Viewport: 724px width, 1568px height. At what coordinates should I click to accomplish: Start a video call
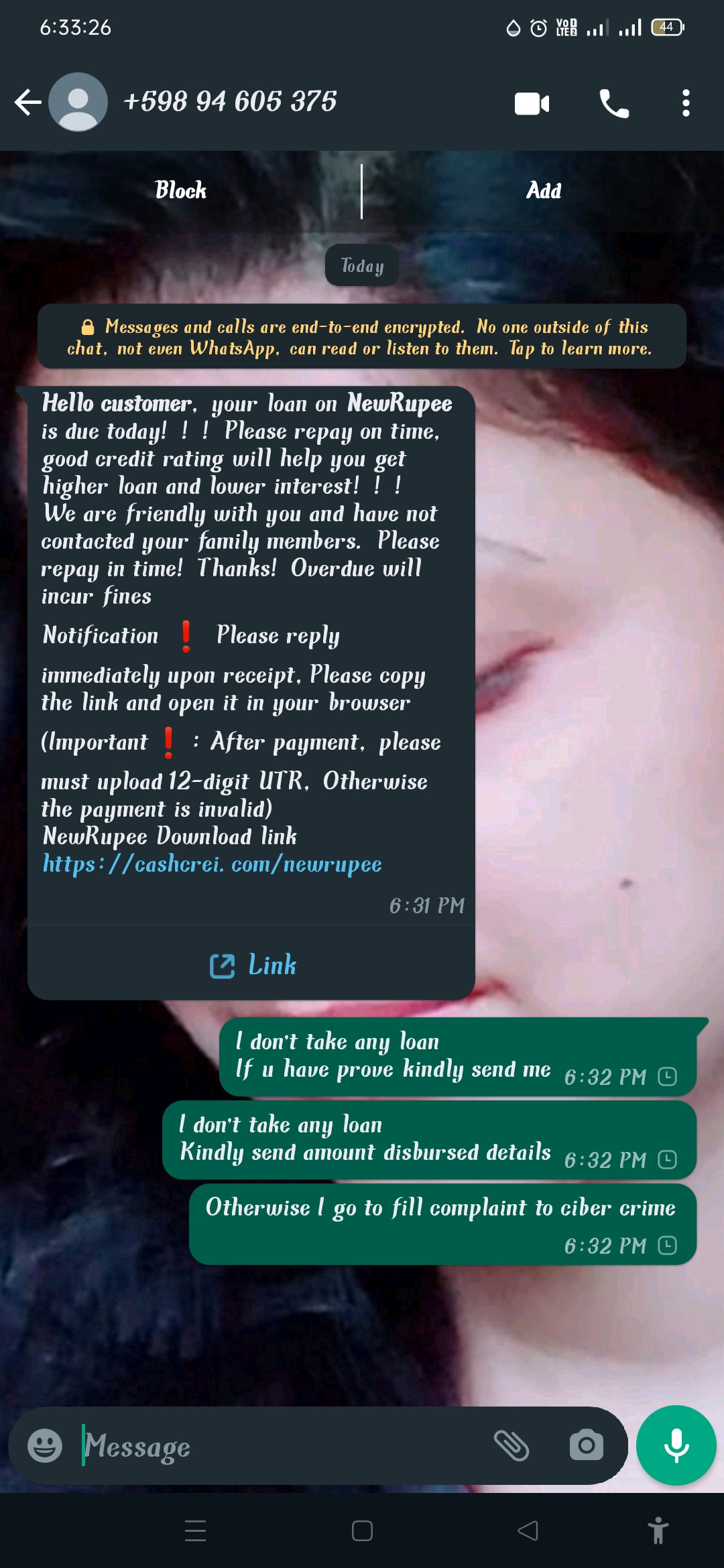[x=532, y=104]
